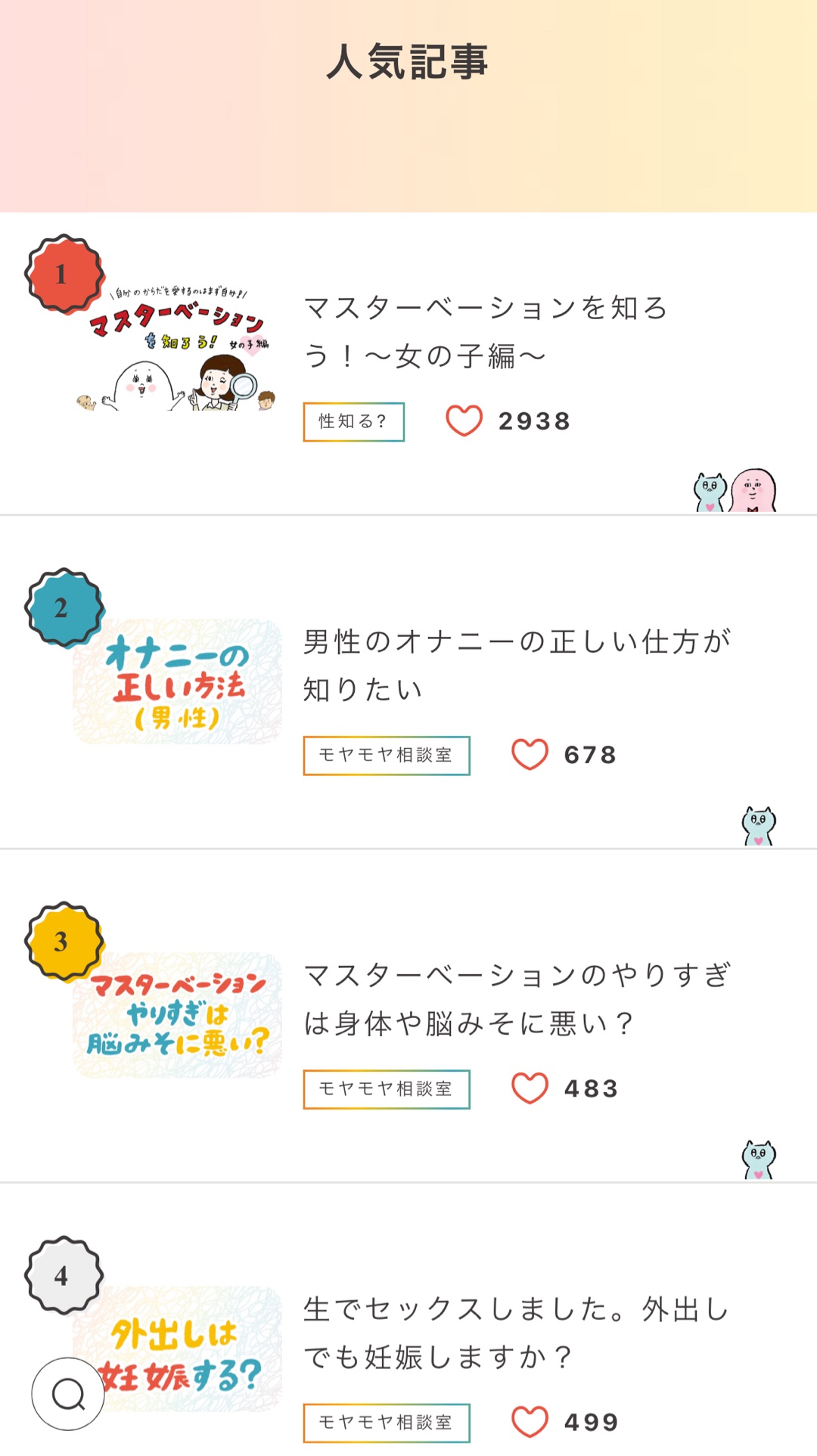This screenshot has height=1456, width=817.
Task: Open article 男性のオナニーの正しい仕方が知りたい
Action: [x=516, y=665]
